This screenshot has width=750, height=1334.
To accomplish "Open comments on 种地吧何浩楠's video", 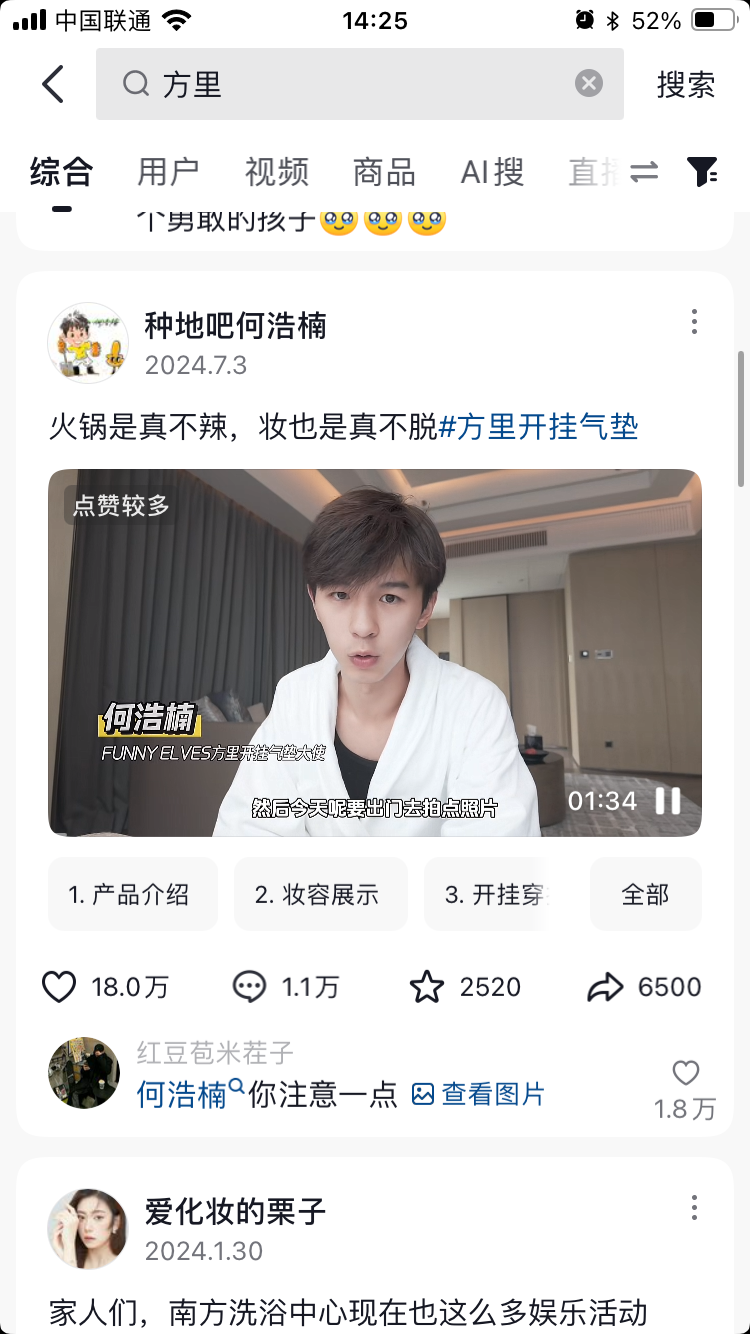I will (x=250, y=987).
